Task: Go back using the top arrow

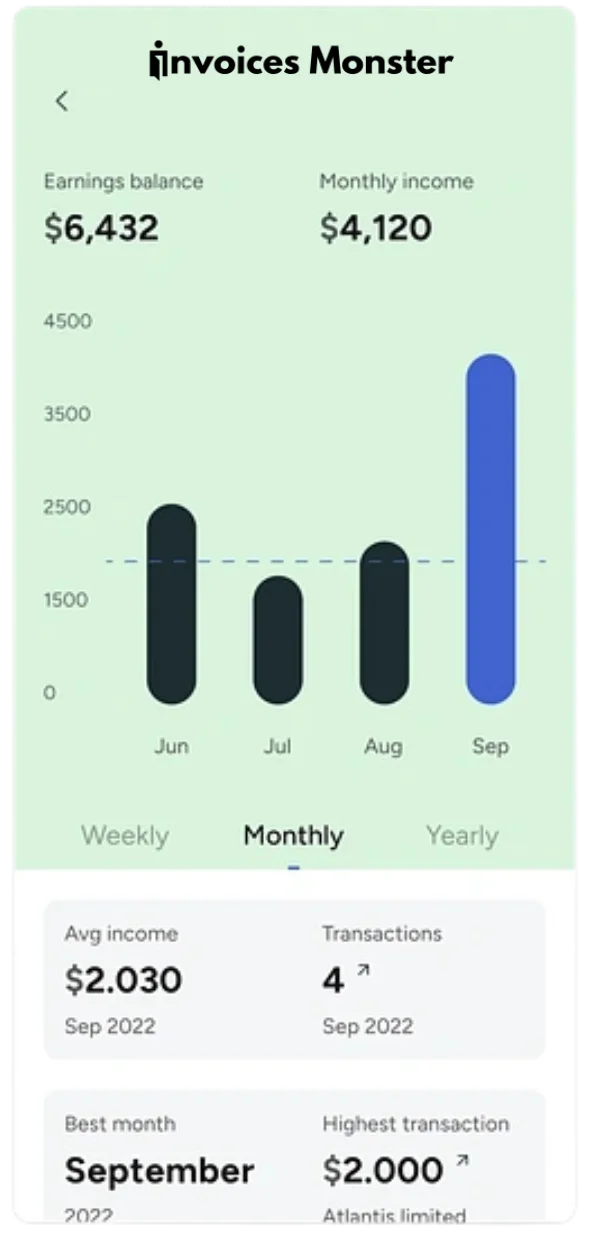Action: tap(62, 100)
